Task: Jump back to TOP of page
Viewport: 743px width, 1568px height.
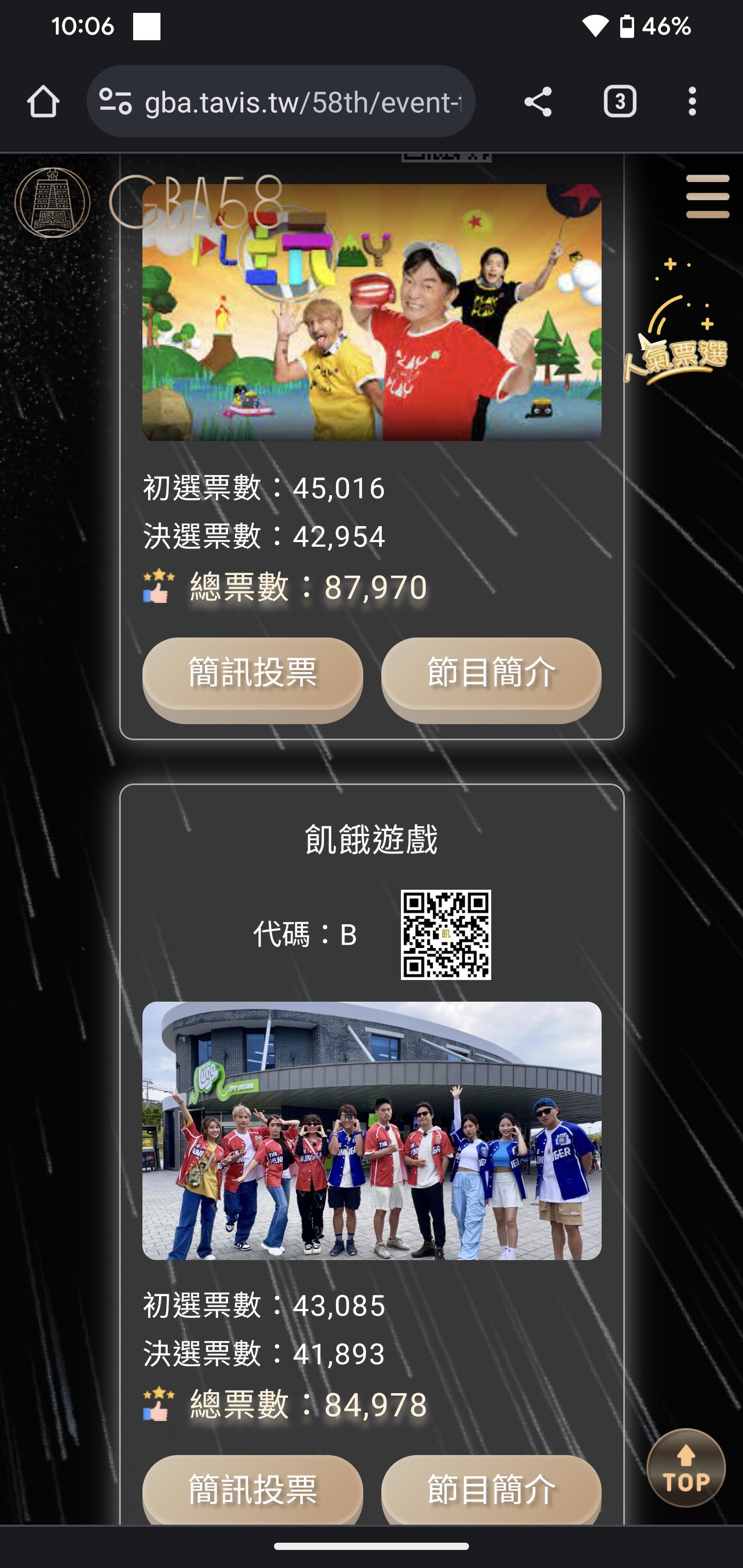Action: click(686, 1467)
